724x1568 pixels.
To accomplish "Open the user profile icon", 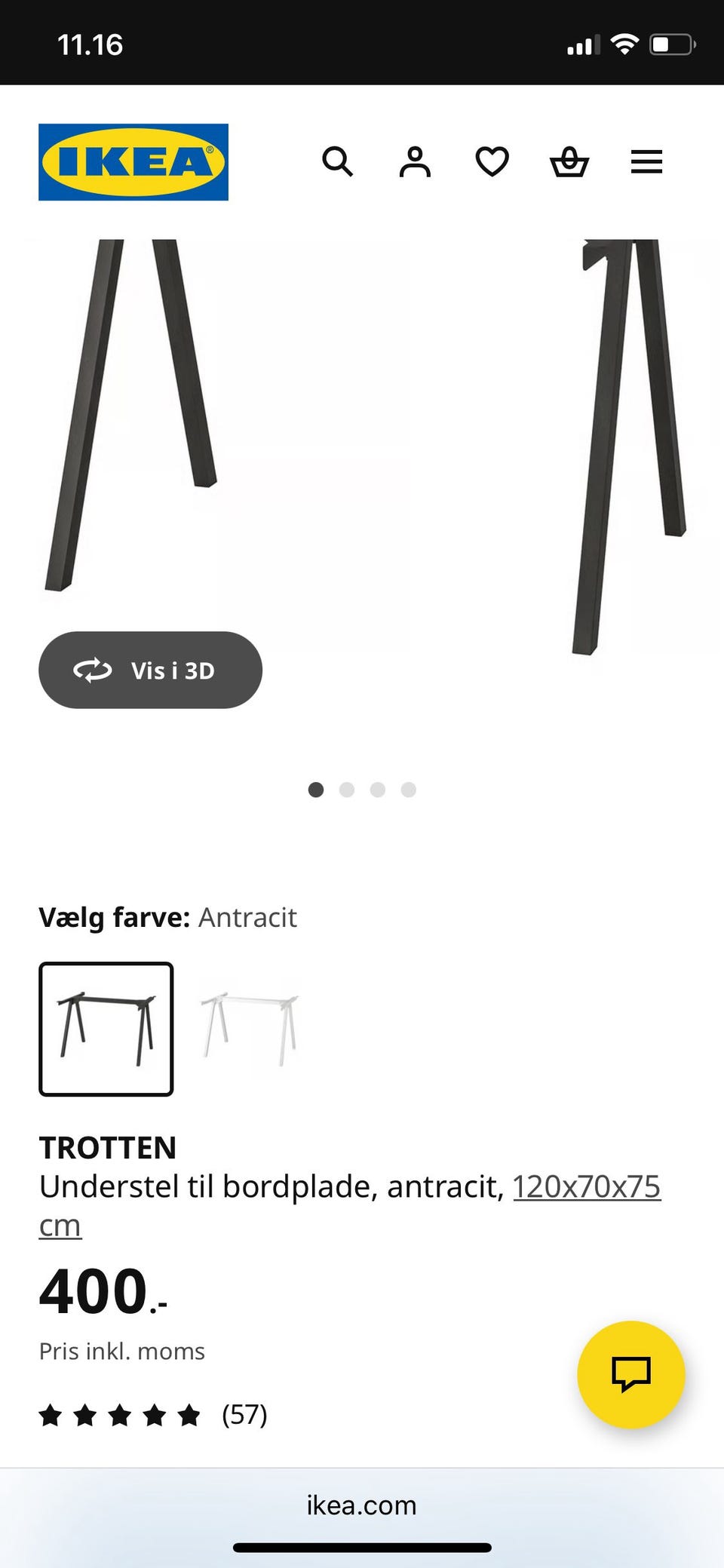I will (415, 161).
